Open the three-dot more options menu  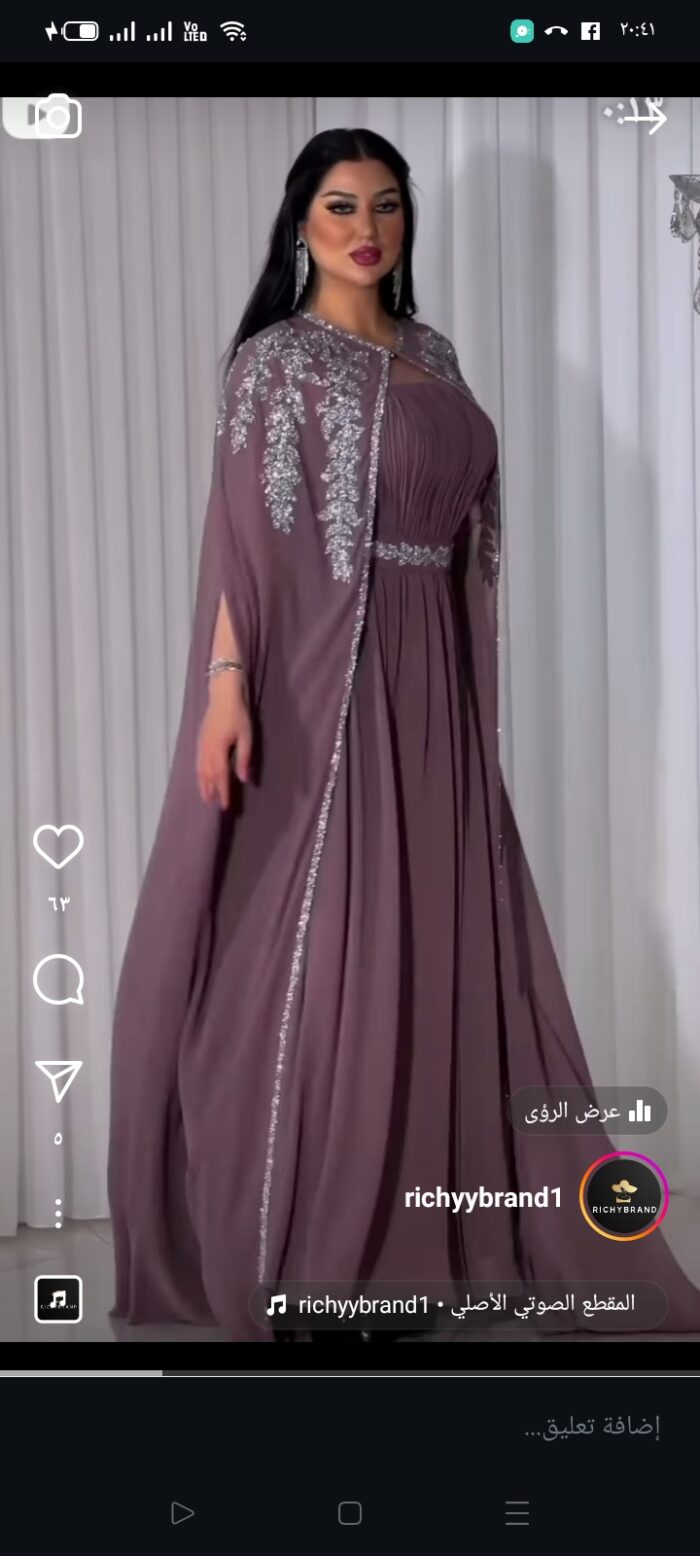coord(58,1213)
